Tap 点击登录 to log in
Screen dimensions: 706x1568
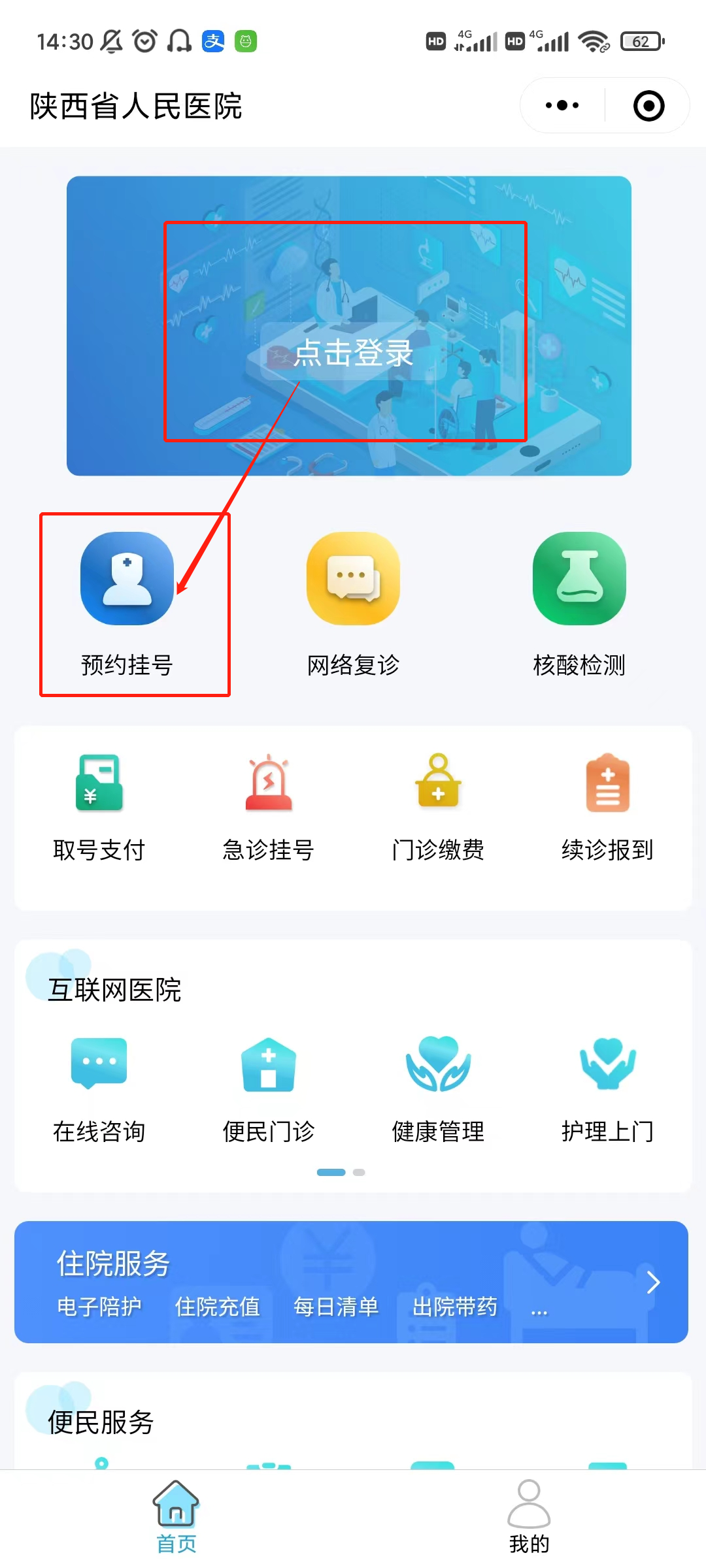pyautogui.click(x=353, y=353)
